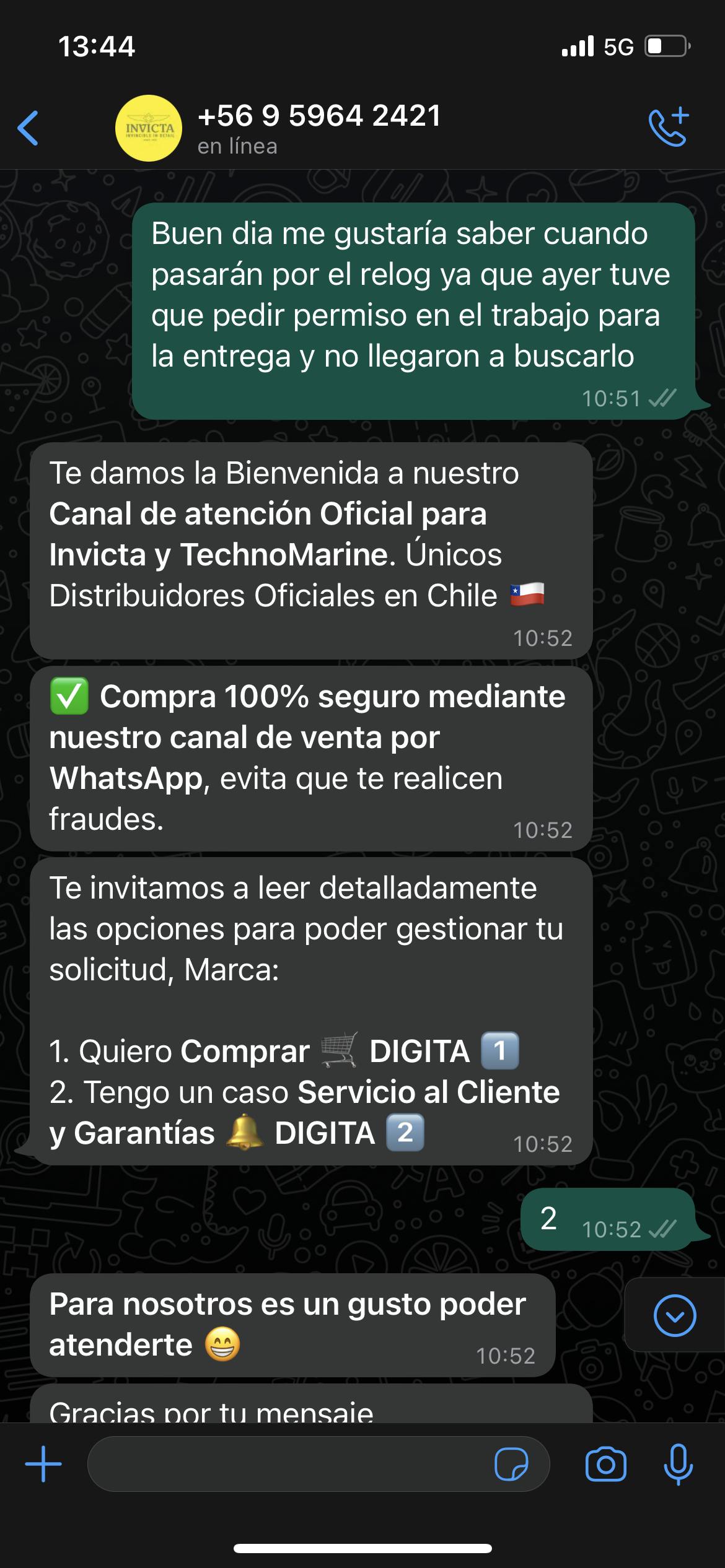The width and height of the screenshot is (725, 1568).
Task: Open the sticker picker
Action: [x=511, y=1464]
